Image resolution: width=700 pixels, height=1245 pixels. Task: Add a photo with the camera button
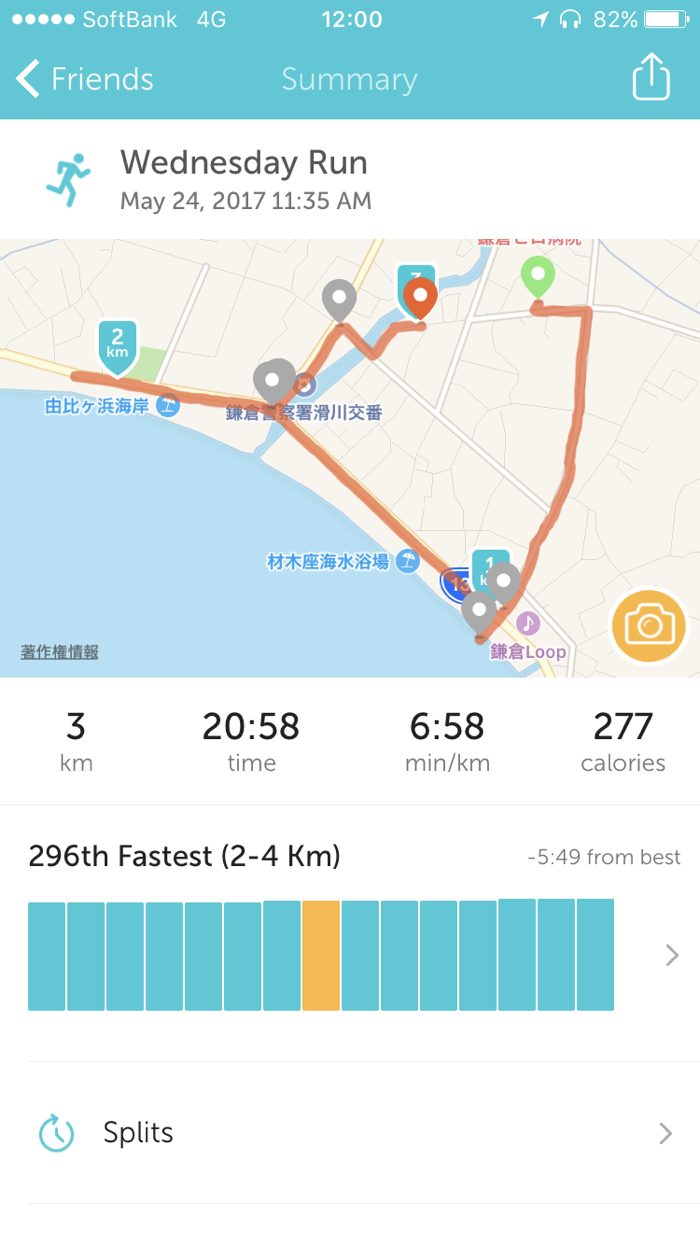pos(649,626)
